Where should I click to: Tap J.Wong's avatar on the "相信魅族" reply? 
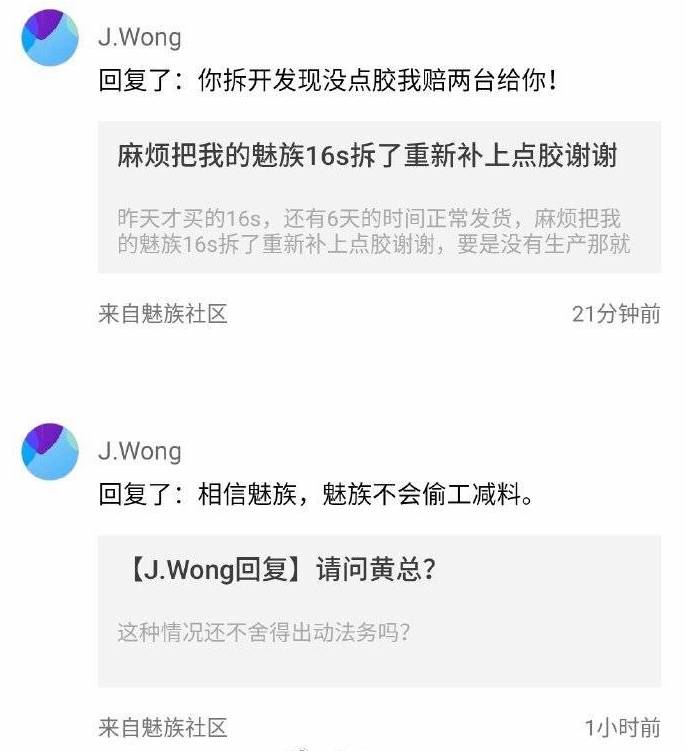coord(50,451)
